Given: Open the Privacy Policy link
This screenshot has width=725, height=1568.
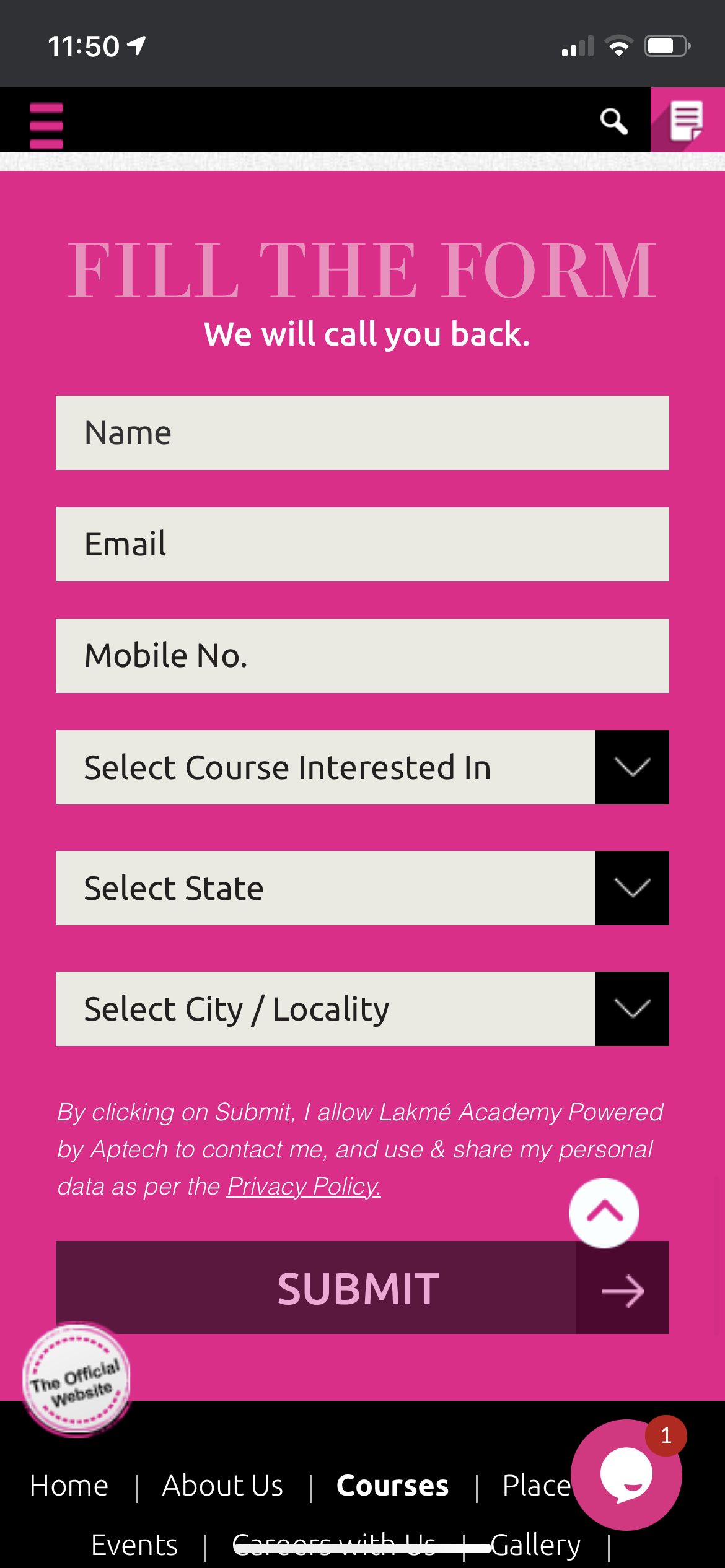Looking at the screenshot, I should (x=304, y=1187).
